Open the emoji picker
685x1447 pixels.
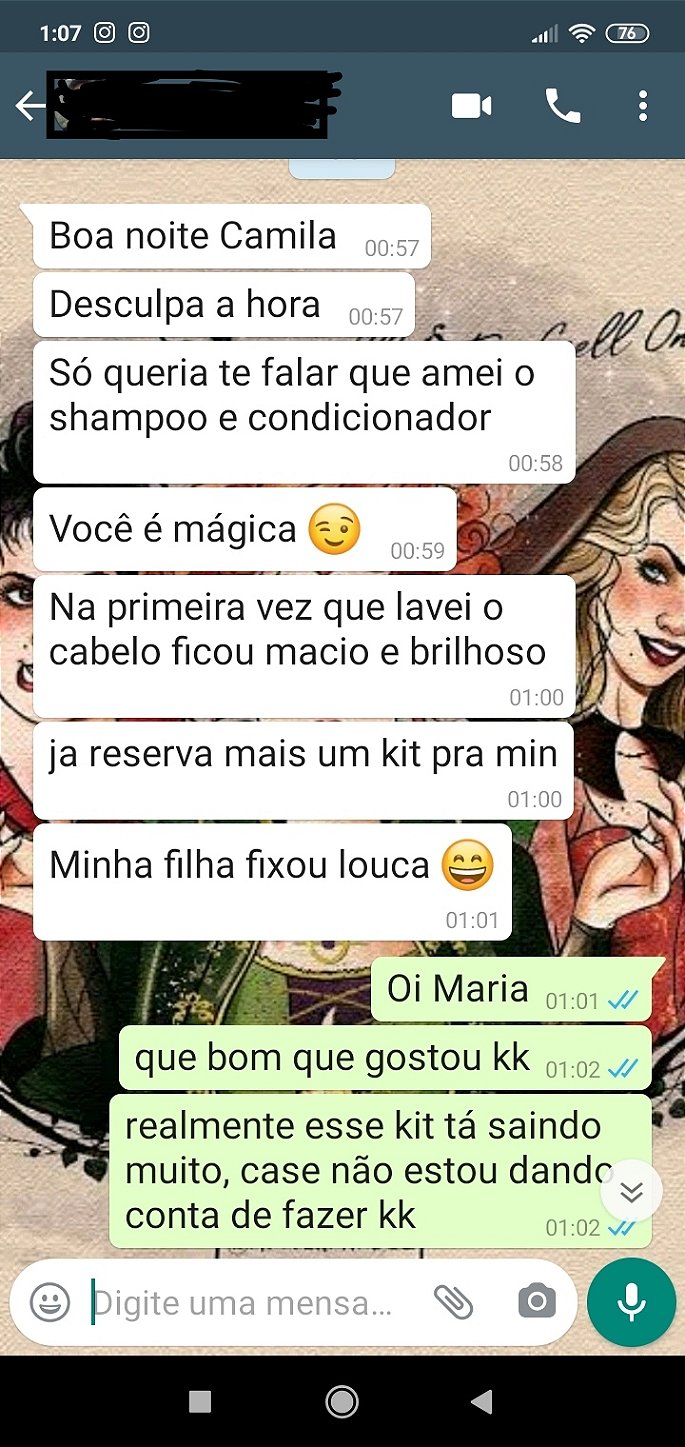[x=50, y=1301]
